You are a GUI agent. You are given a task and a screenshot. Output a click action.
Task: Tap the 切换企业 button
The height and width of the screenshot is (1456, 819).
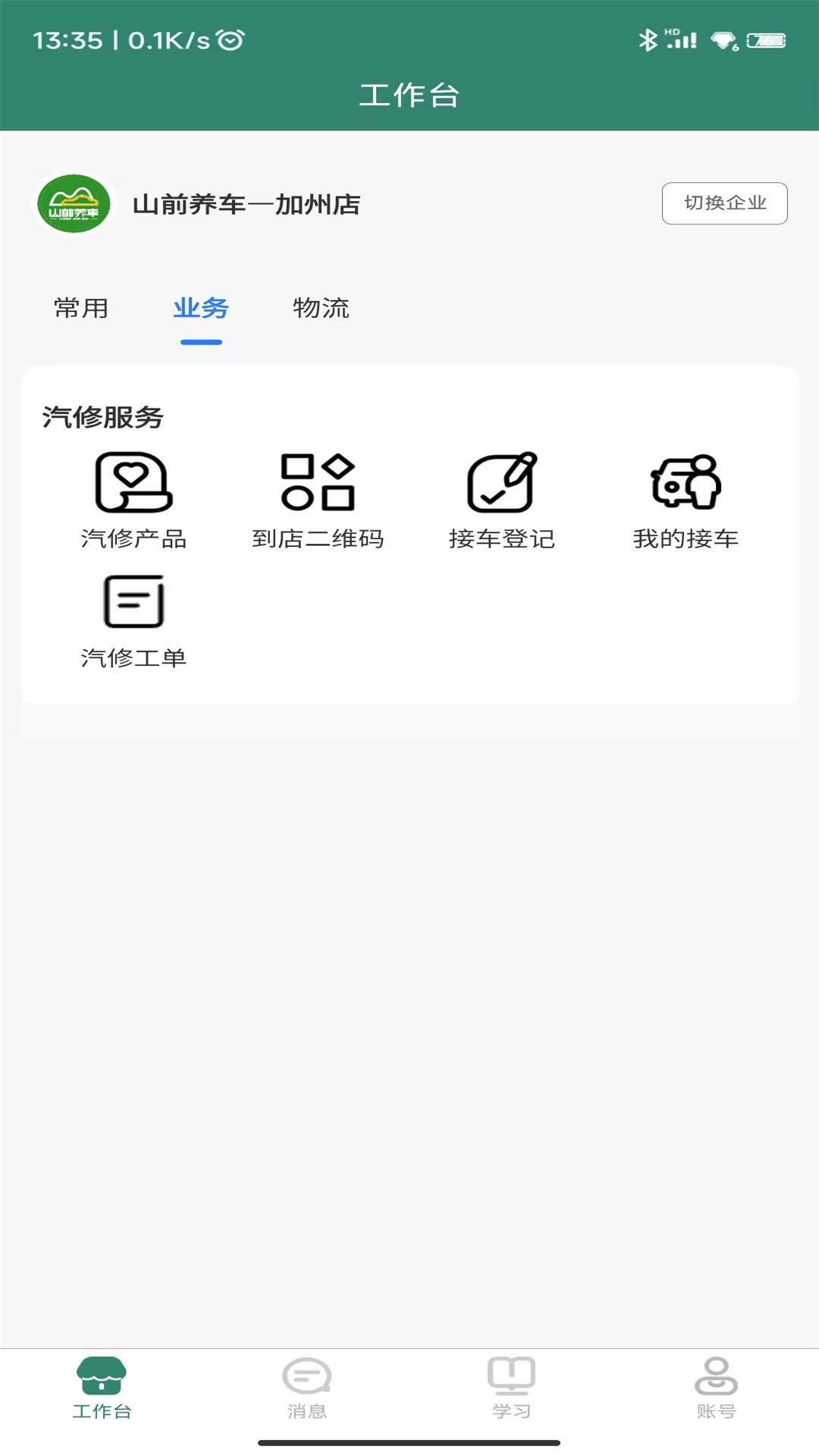click(x=724, y=203)
